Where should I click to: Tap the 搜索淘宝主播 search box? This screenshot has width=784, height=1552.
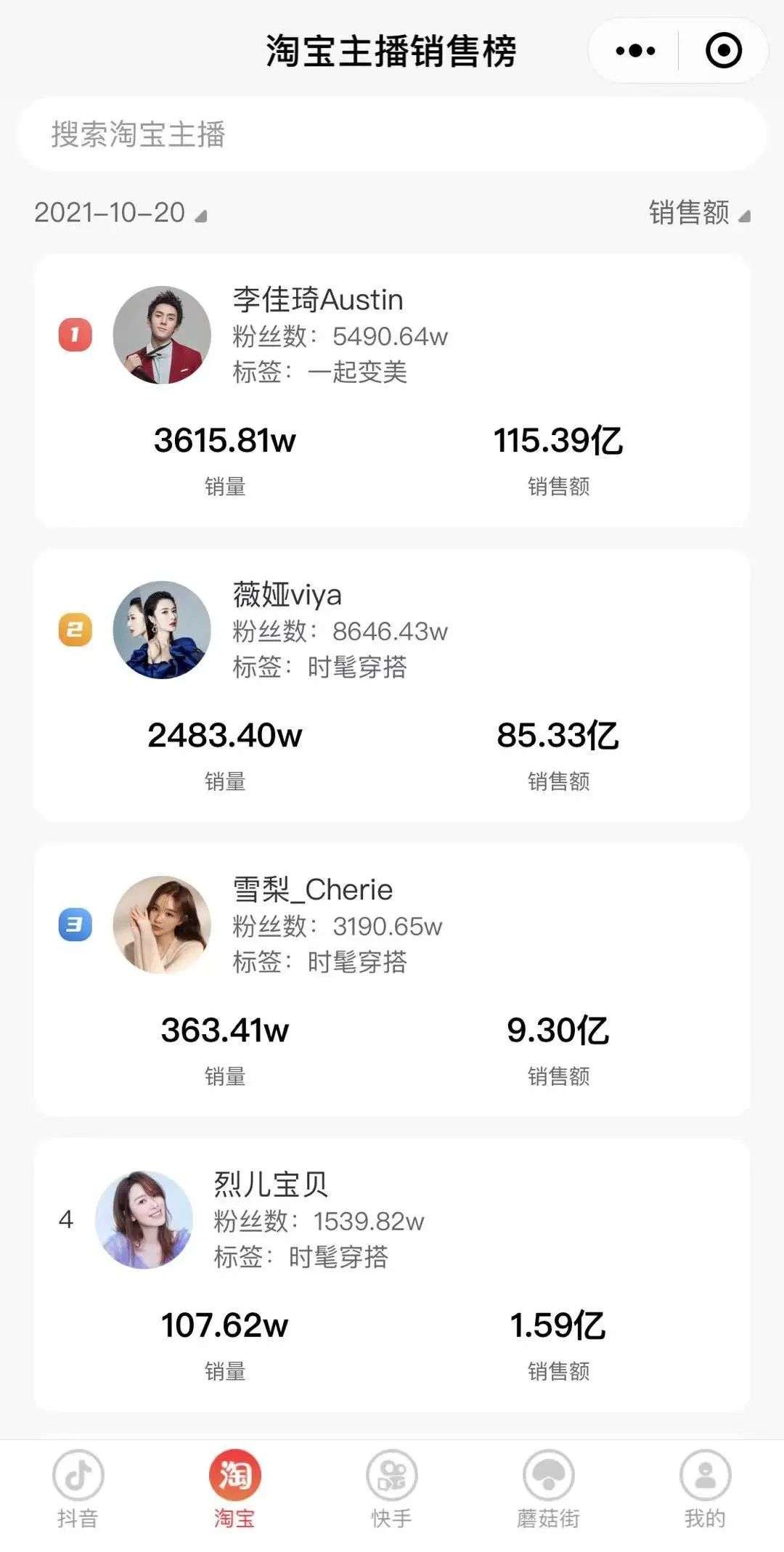coord(392,134)
